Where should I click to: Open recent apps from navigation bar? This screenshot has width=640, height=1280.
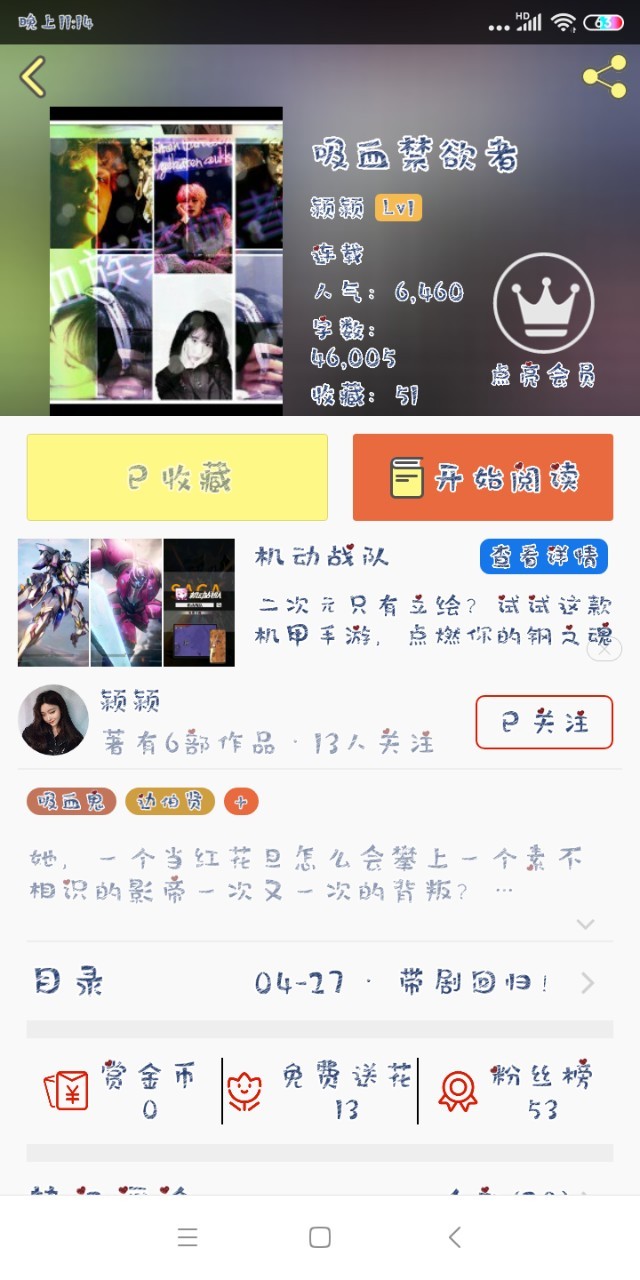point(187,1238)
